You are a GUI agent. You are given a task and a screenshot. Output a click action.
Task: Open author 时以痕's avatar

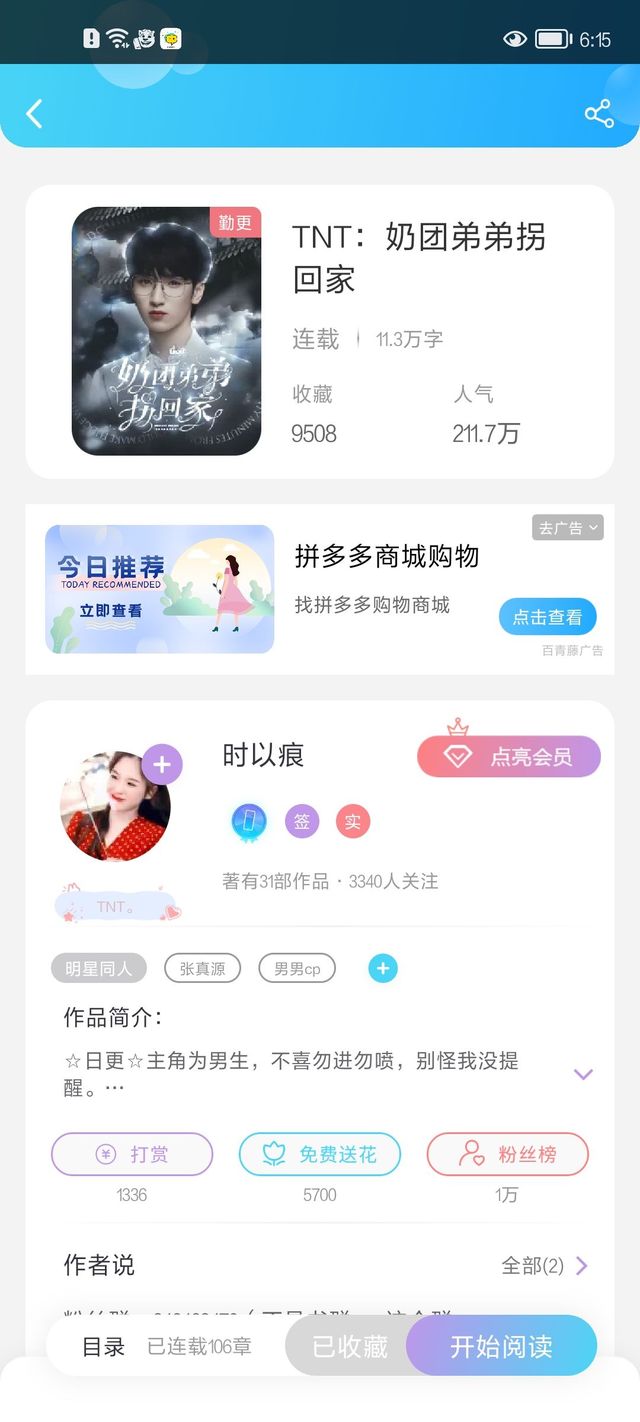click(x=115, y=806)
